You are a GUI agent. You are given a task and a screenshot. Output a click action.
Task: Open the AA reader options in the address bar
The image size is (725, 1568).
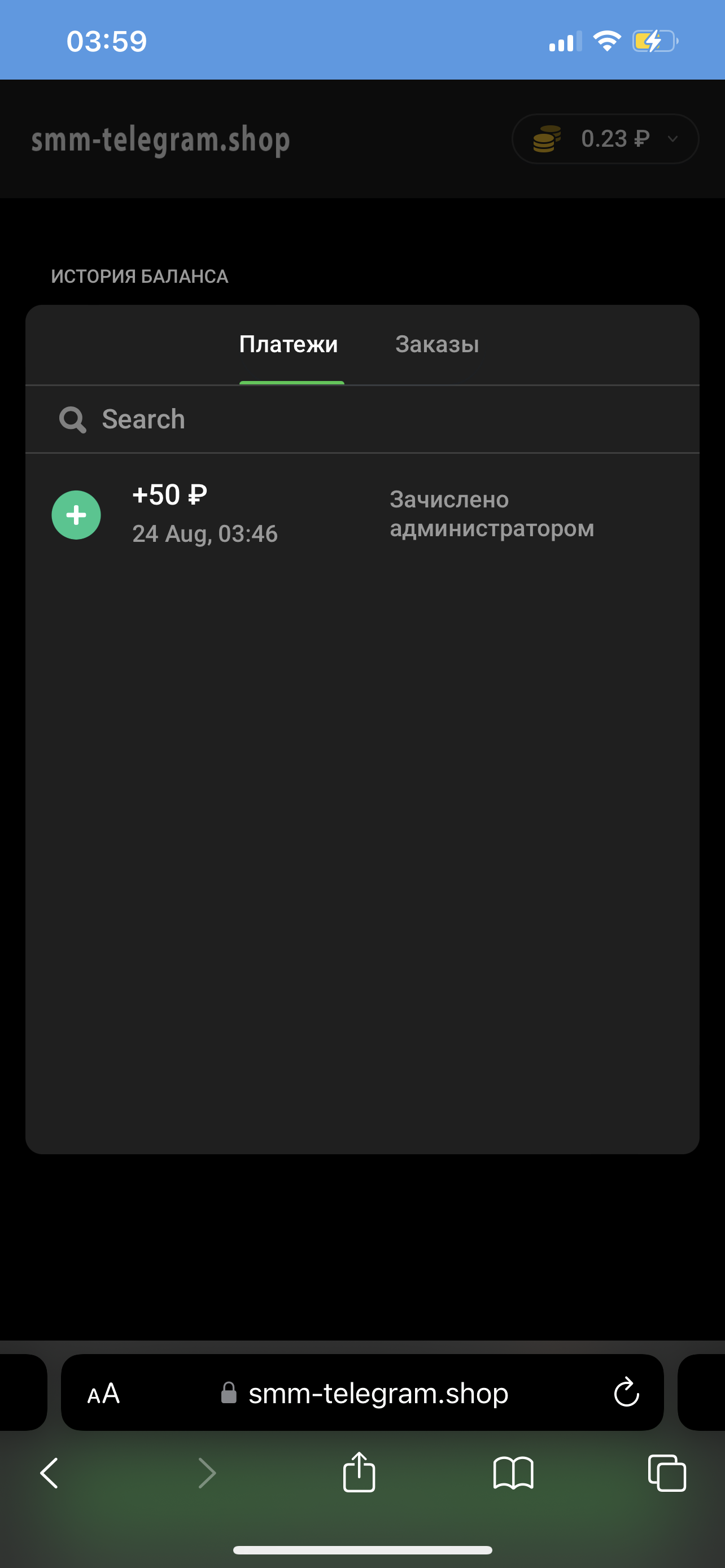[103, 1393]
